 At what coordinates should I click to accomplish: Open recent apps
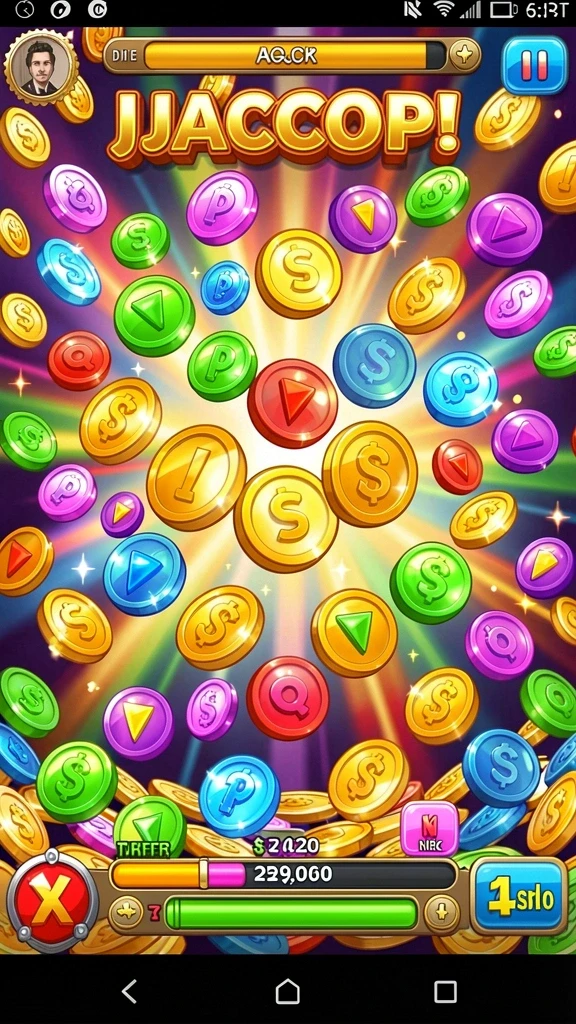tap(445, 992)
